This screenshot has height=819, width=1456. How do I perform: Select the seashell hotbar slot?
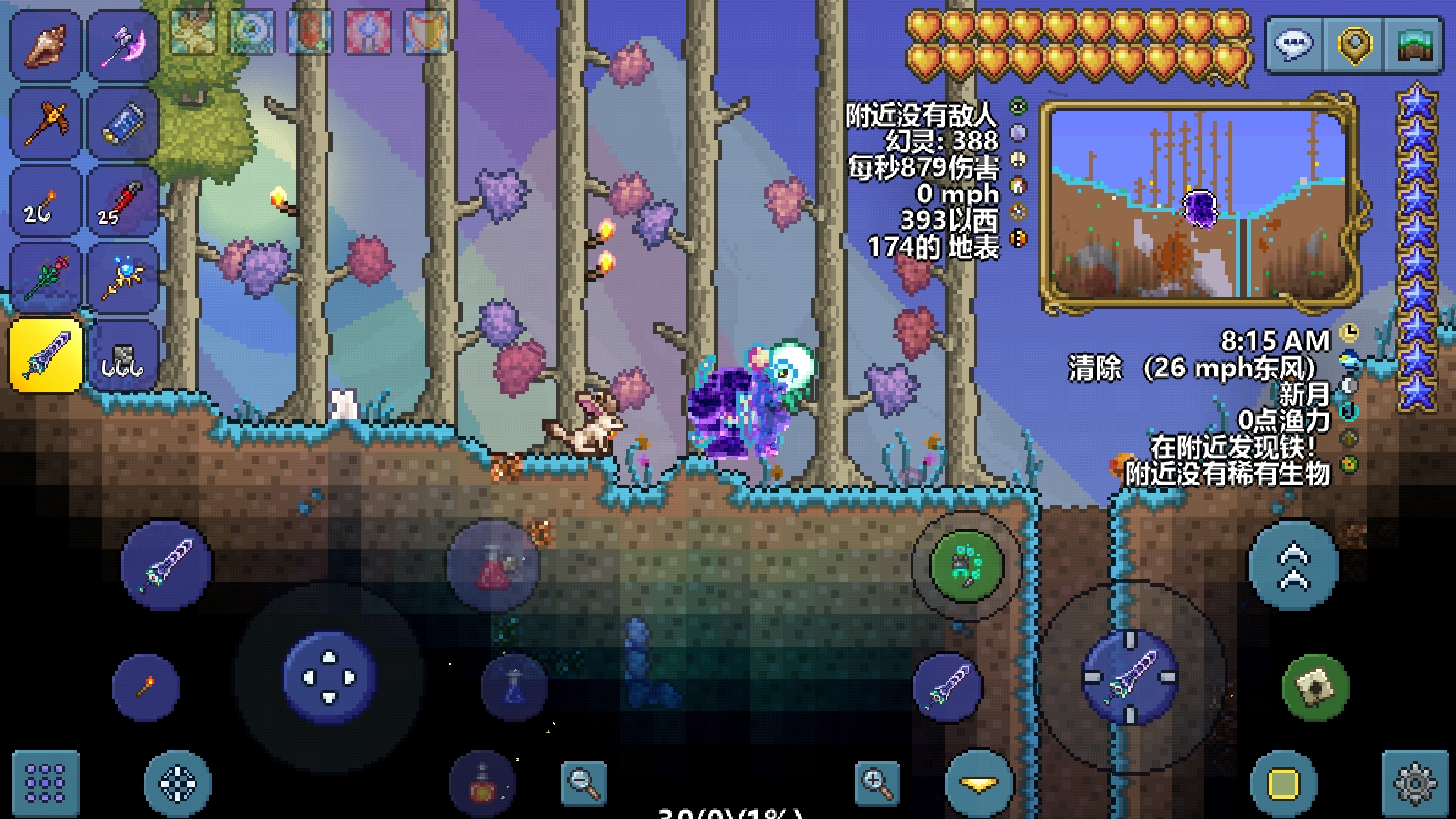coord(45,45)
